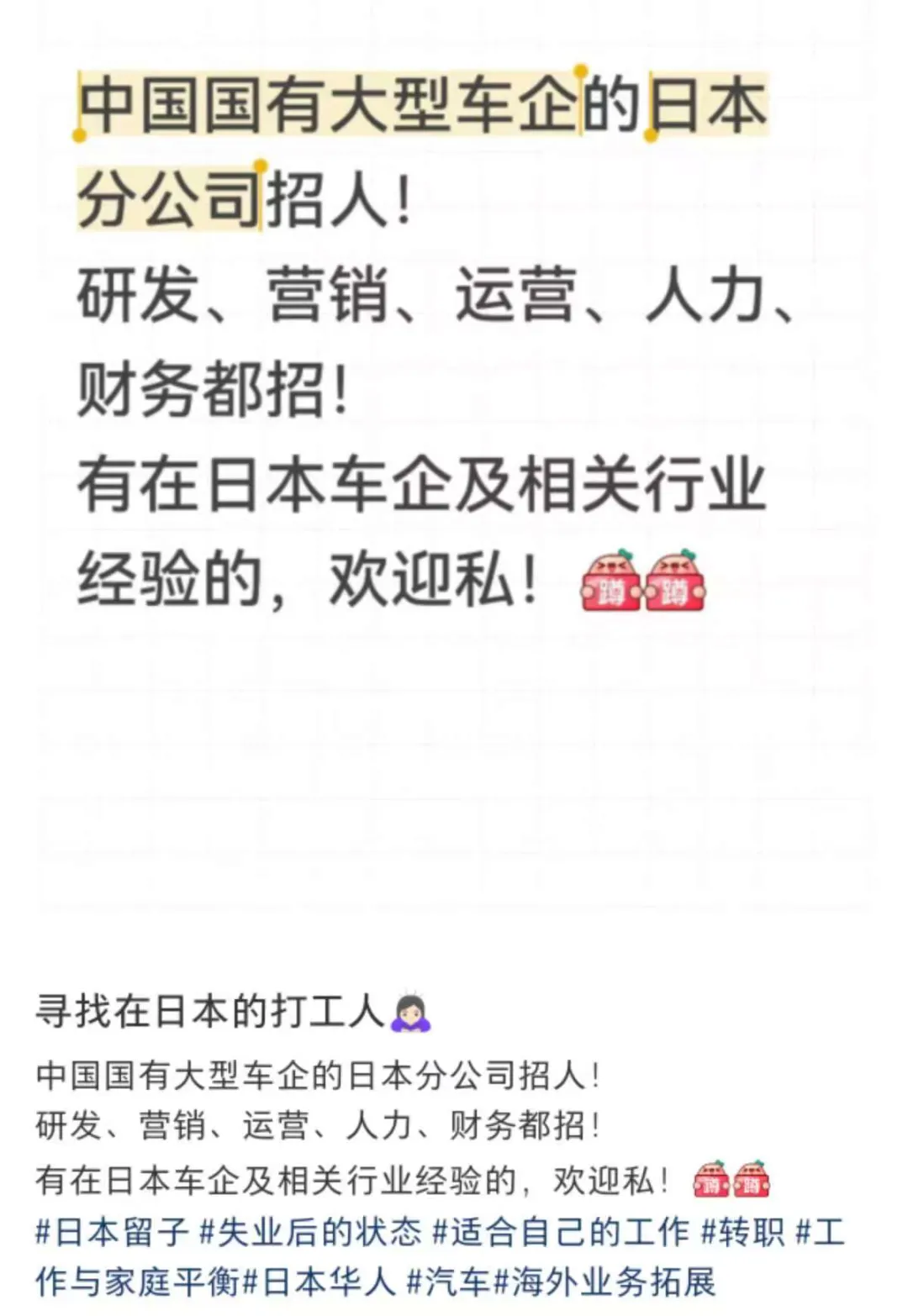Open the #海外业务拓展 hashtag
The width and height of the screenshot is (908, 1316).
[604, 1282]
